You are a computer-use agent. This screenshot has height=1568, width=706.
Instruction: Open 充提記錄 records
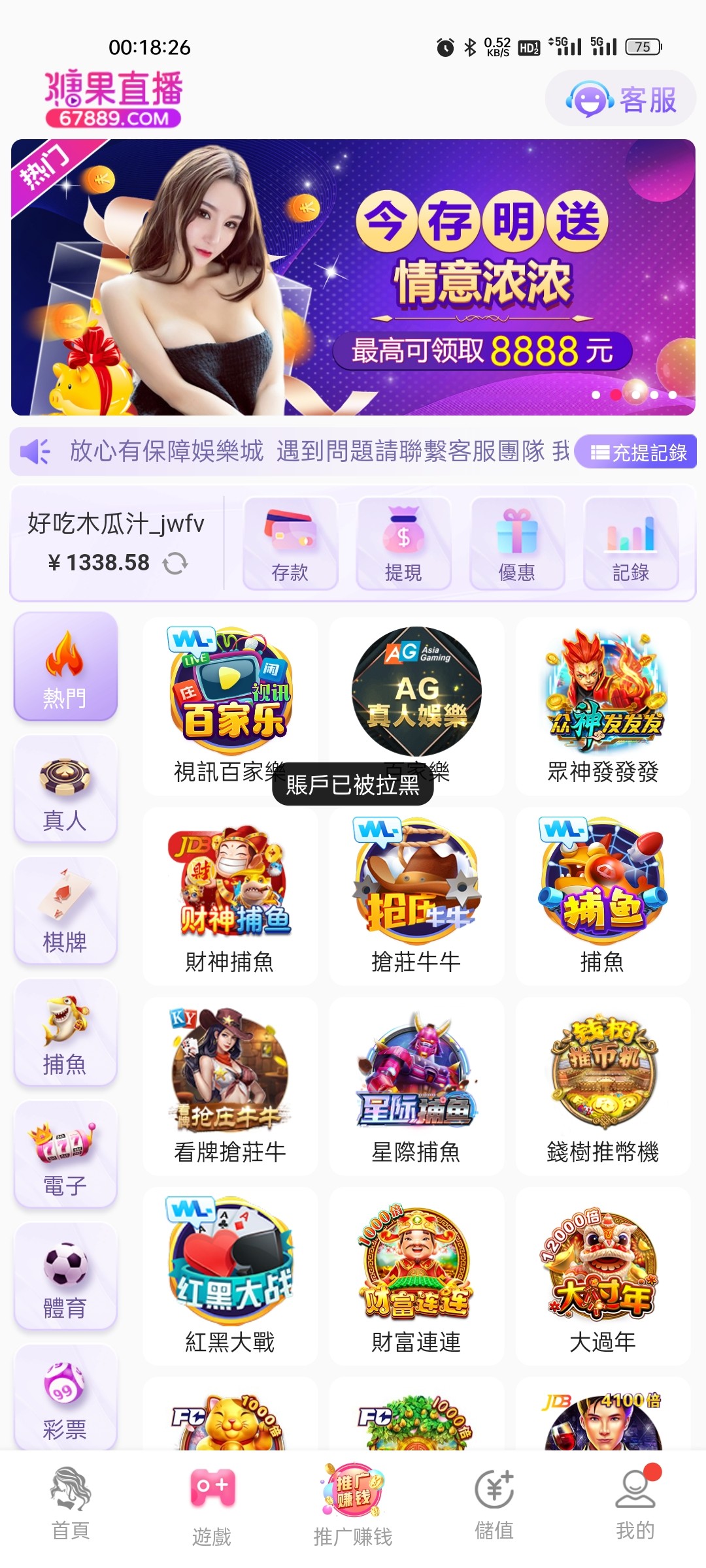637,452
